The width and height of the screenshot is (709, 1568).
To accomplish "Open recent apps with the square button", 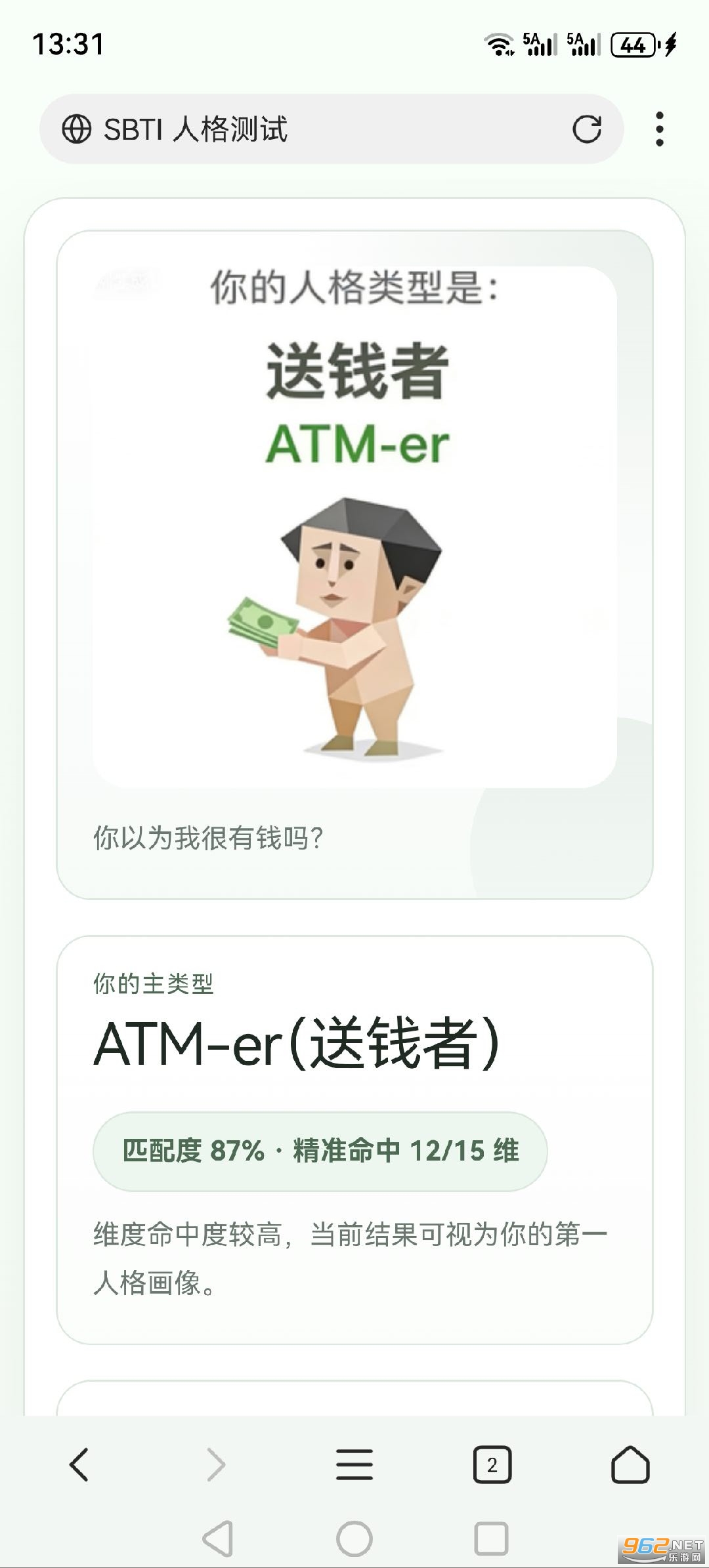I will (x=491, y=1538).
